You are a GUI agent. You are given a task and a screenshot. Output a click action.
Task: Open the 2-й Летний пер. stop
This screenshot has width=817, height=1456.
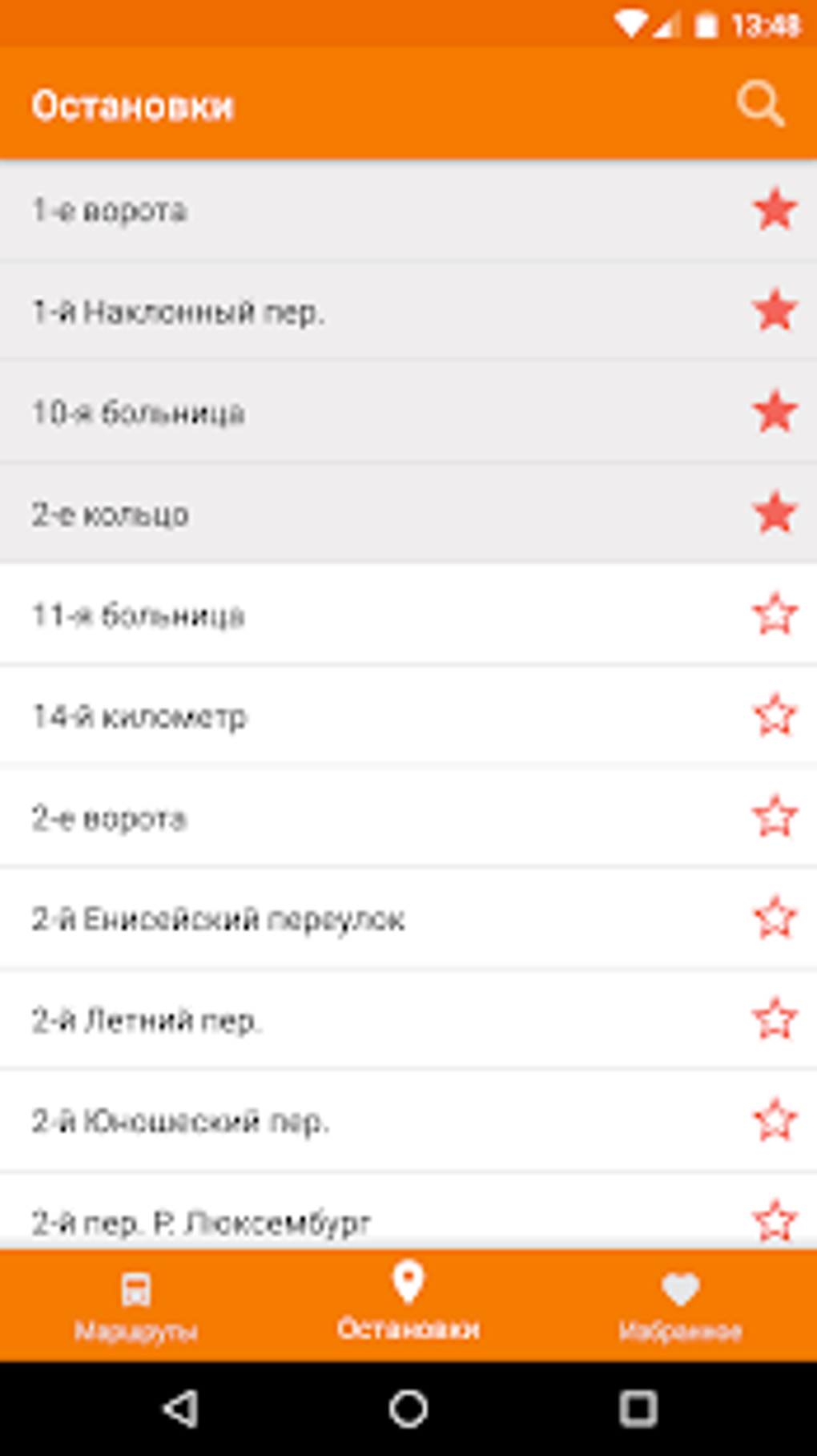[x=408, y=1019]
